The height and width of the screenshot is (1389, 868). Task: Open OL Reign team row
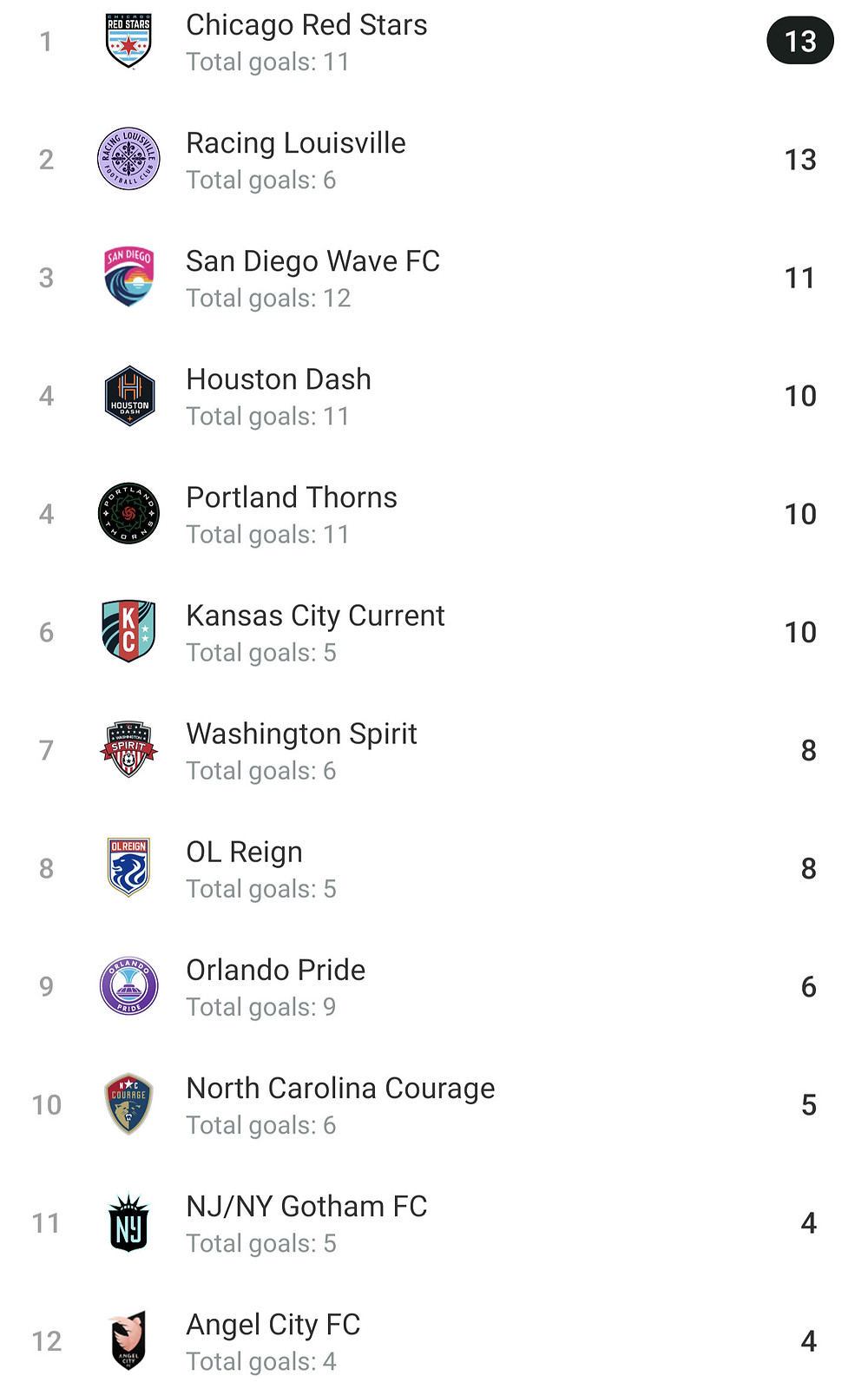pyautogui.click(x=434, y=868)
